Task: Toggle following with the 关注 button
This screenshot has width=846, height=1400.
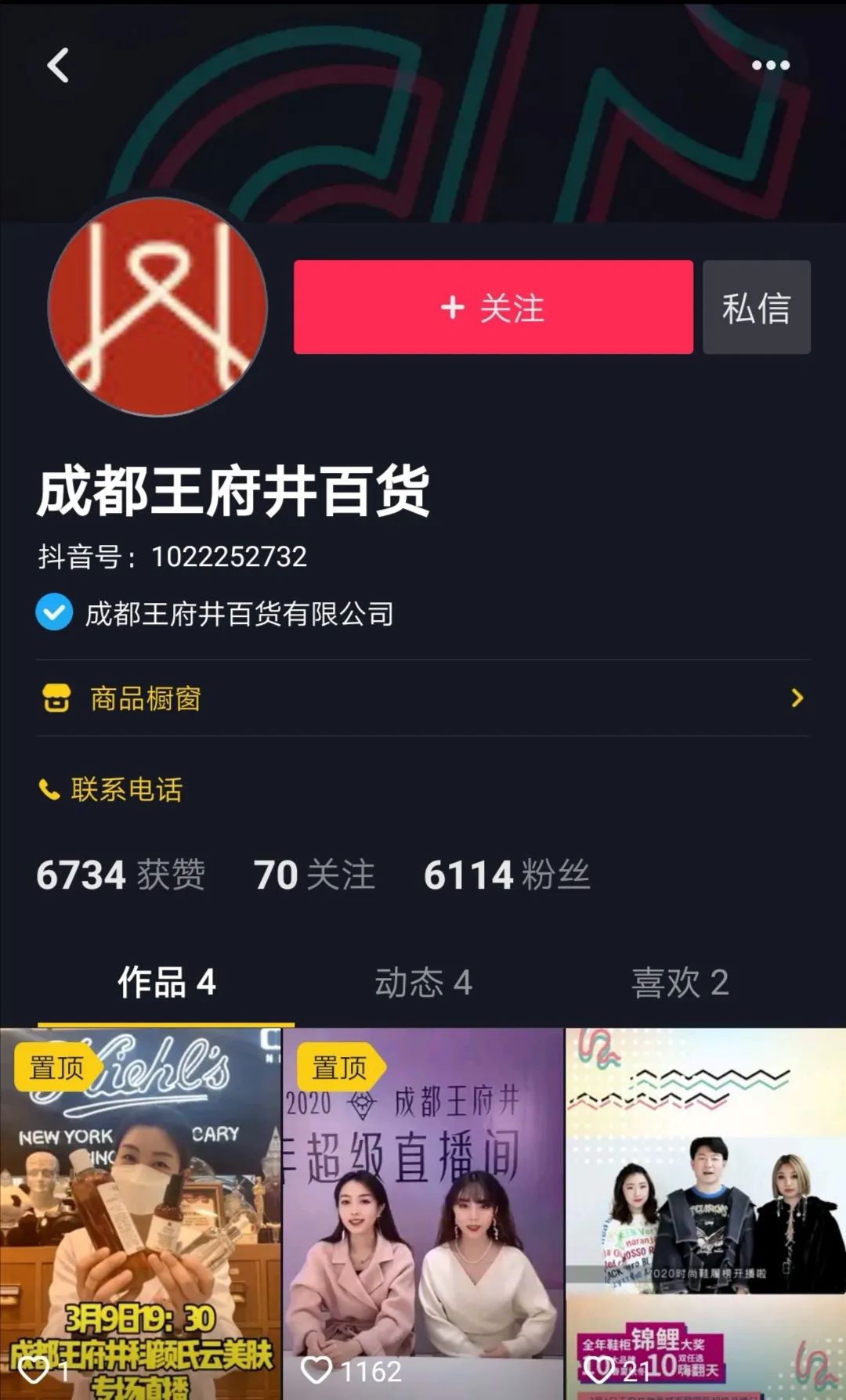Action: click(x=492, y=308)
